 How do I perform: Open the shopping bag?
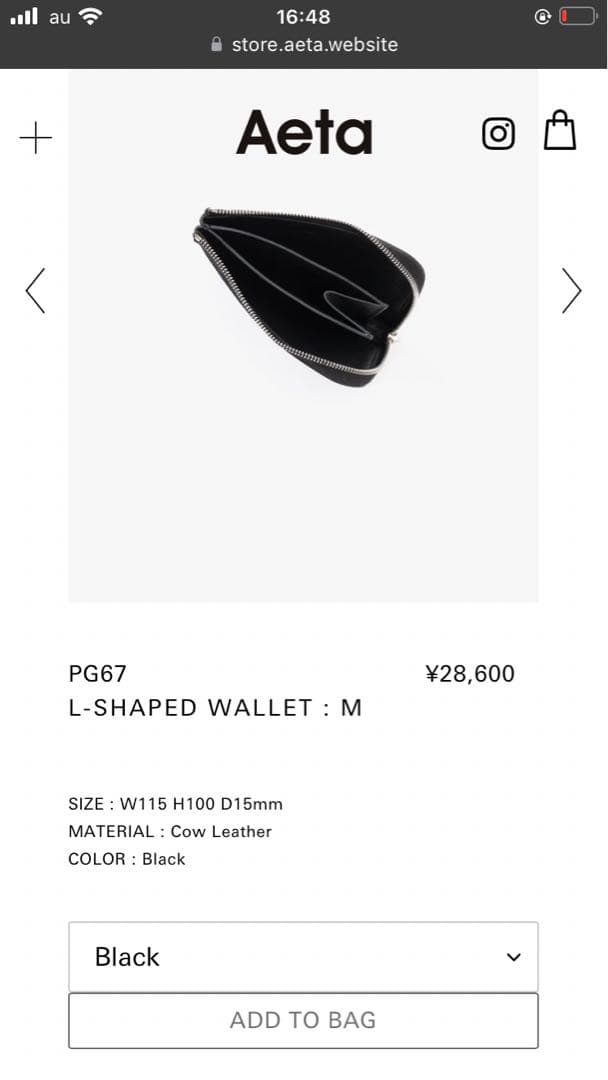(560, 131)
